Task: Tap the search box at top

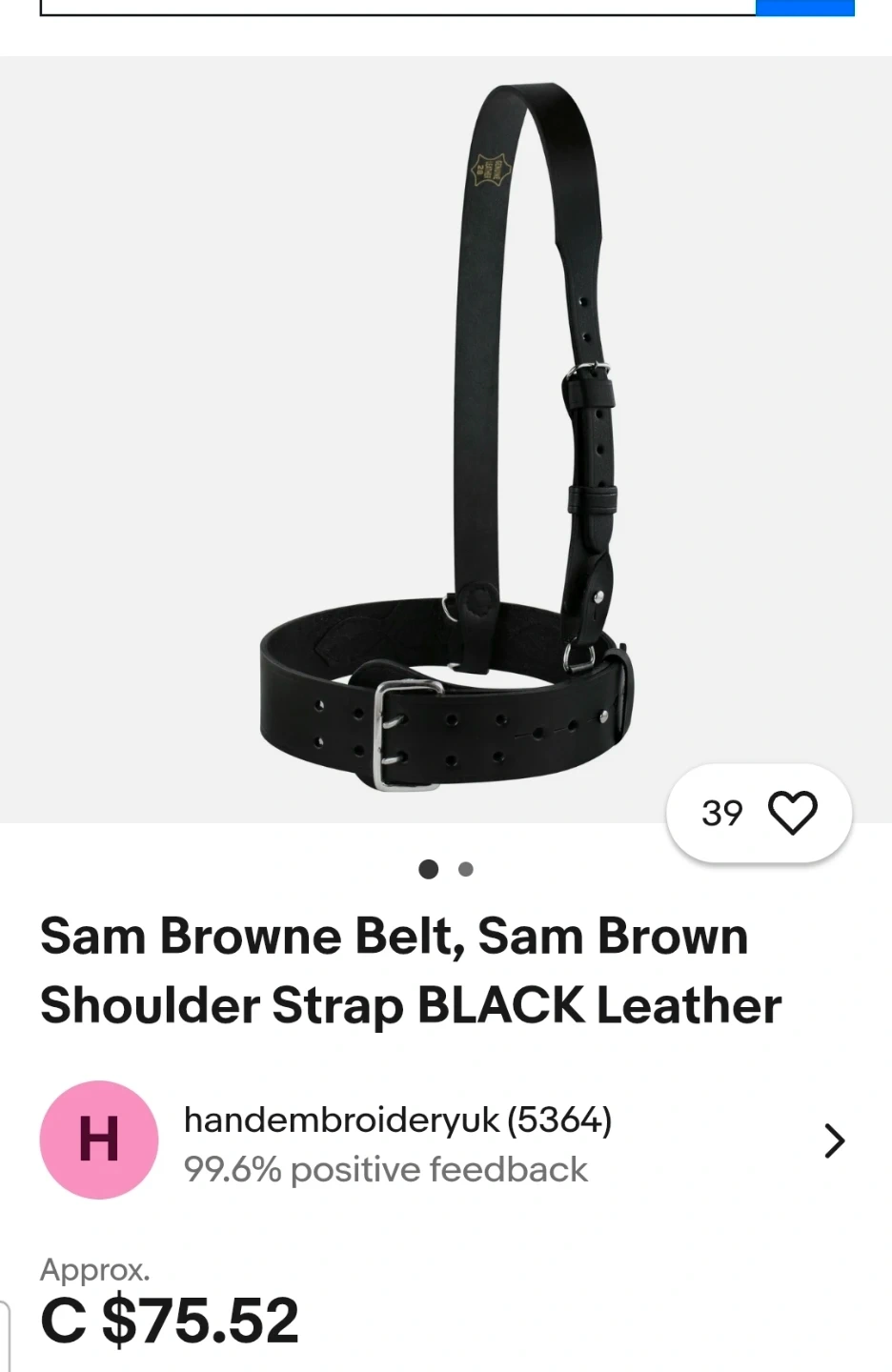Action: pos(397,7)
